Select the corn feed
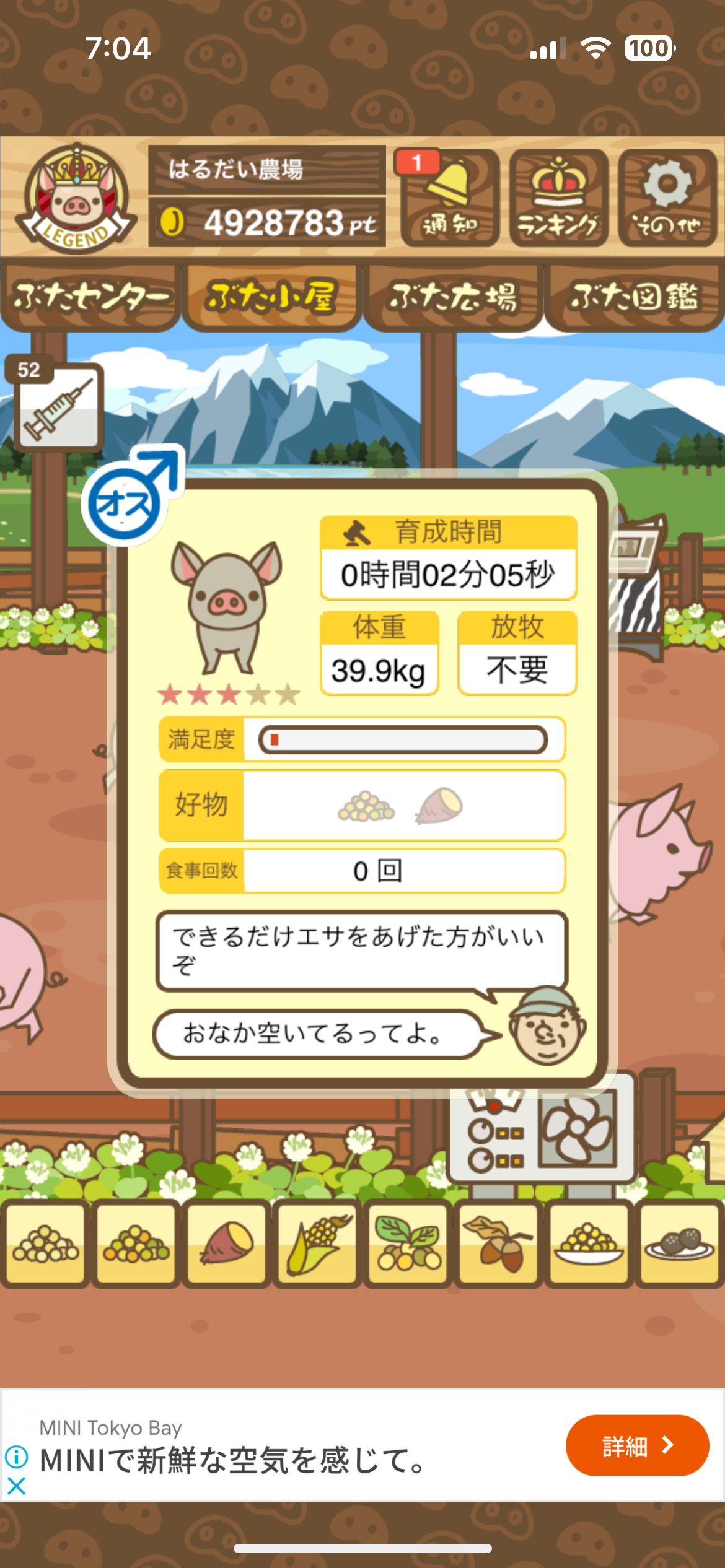The width and height of the screenshot is (725, 1568). click(x=317, y=1243)
